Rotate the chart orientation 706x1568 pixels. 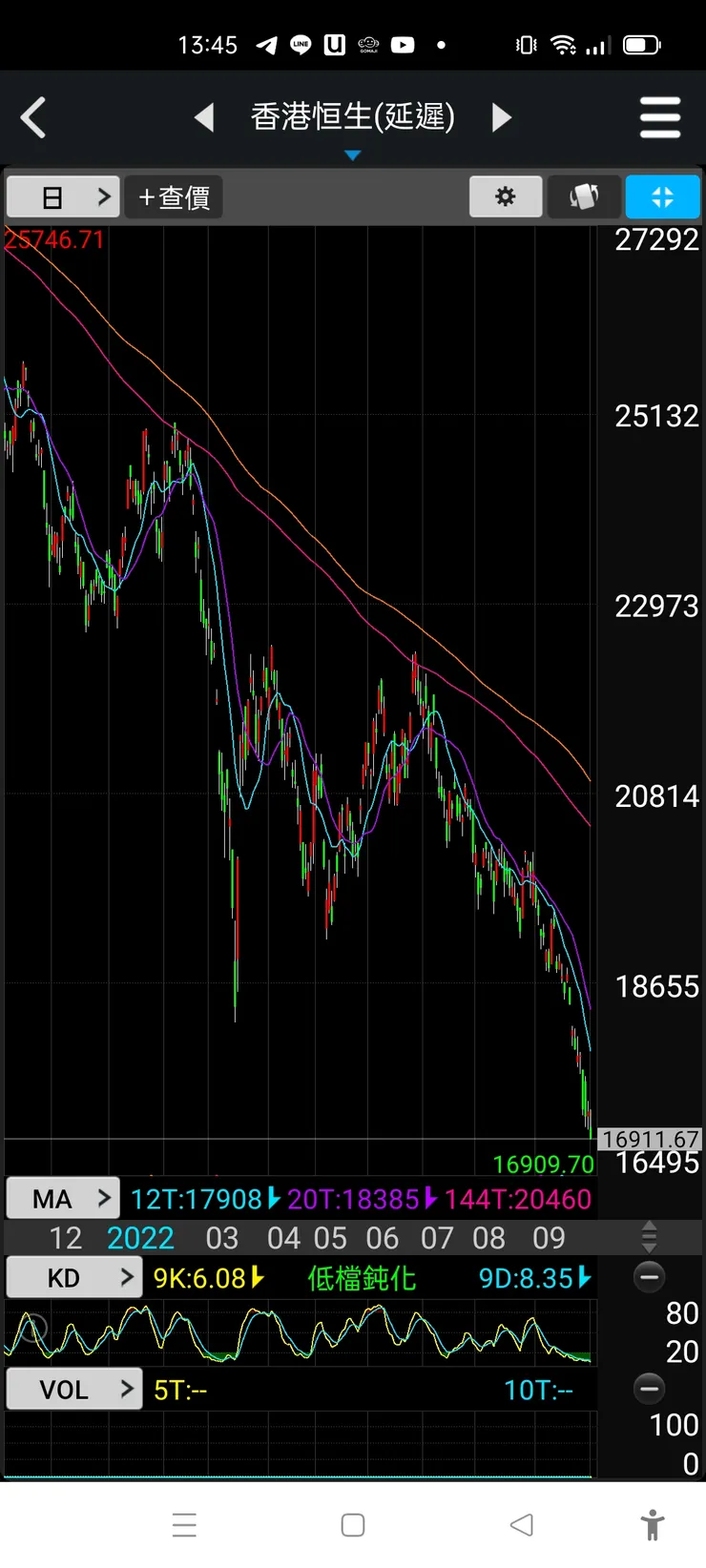584,197
